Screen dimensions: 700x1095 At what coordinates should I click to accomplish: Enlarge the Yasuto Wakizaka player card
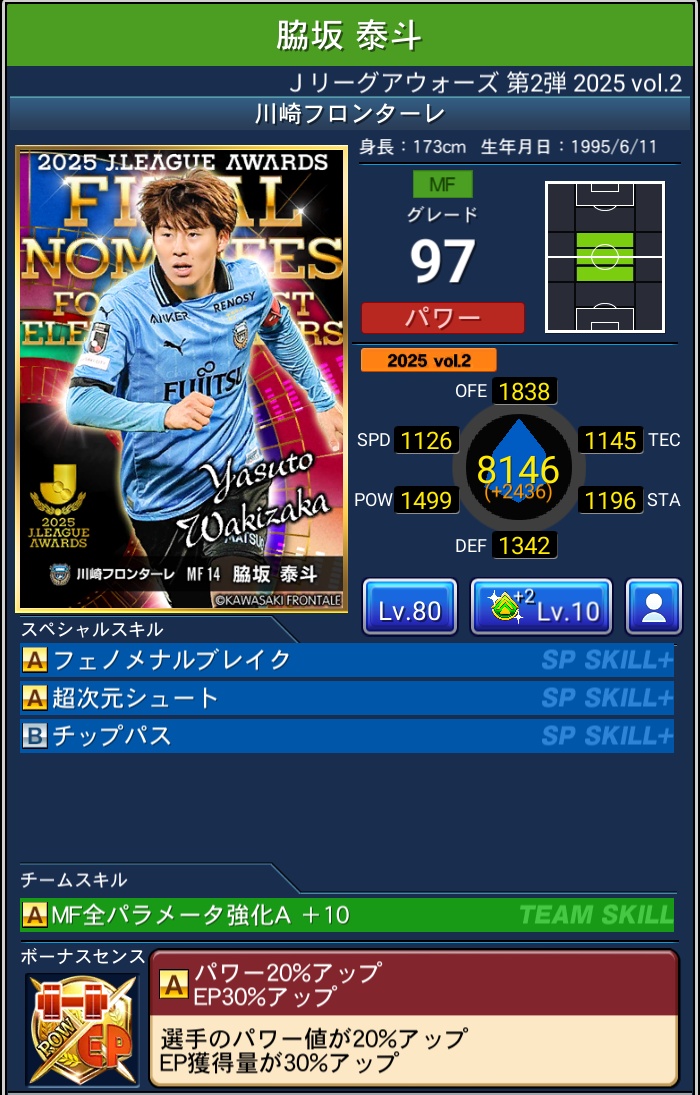(181, 378)
